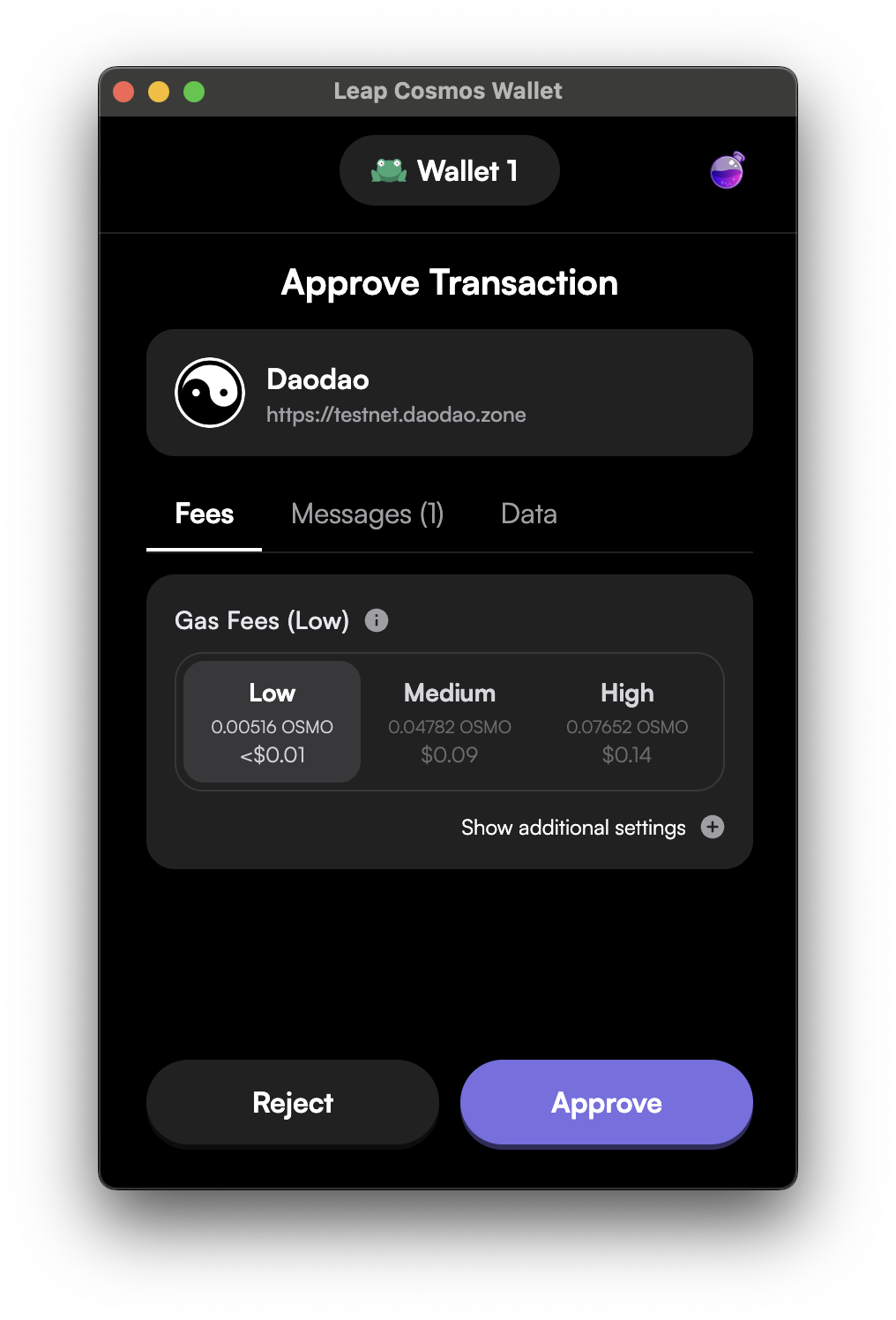Close the Leap Cosmos Wallet window

pyautogui.click(x=123, y=92)
